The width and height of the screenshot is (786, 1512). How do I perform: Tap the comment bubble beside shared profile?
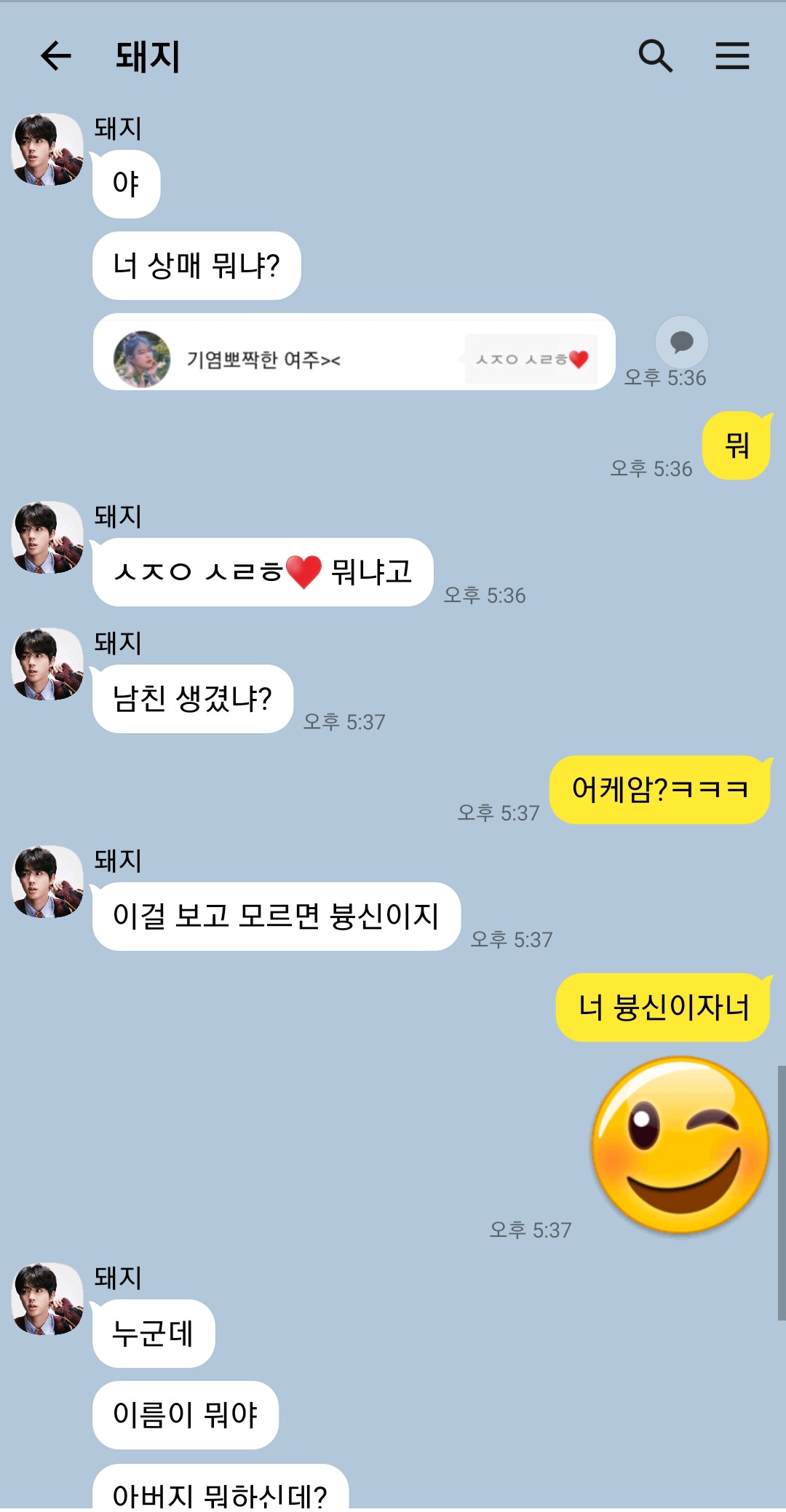coord(681,341)
